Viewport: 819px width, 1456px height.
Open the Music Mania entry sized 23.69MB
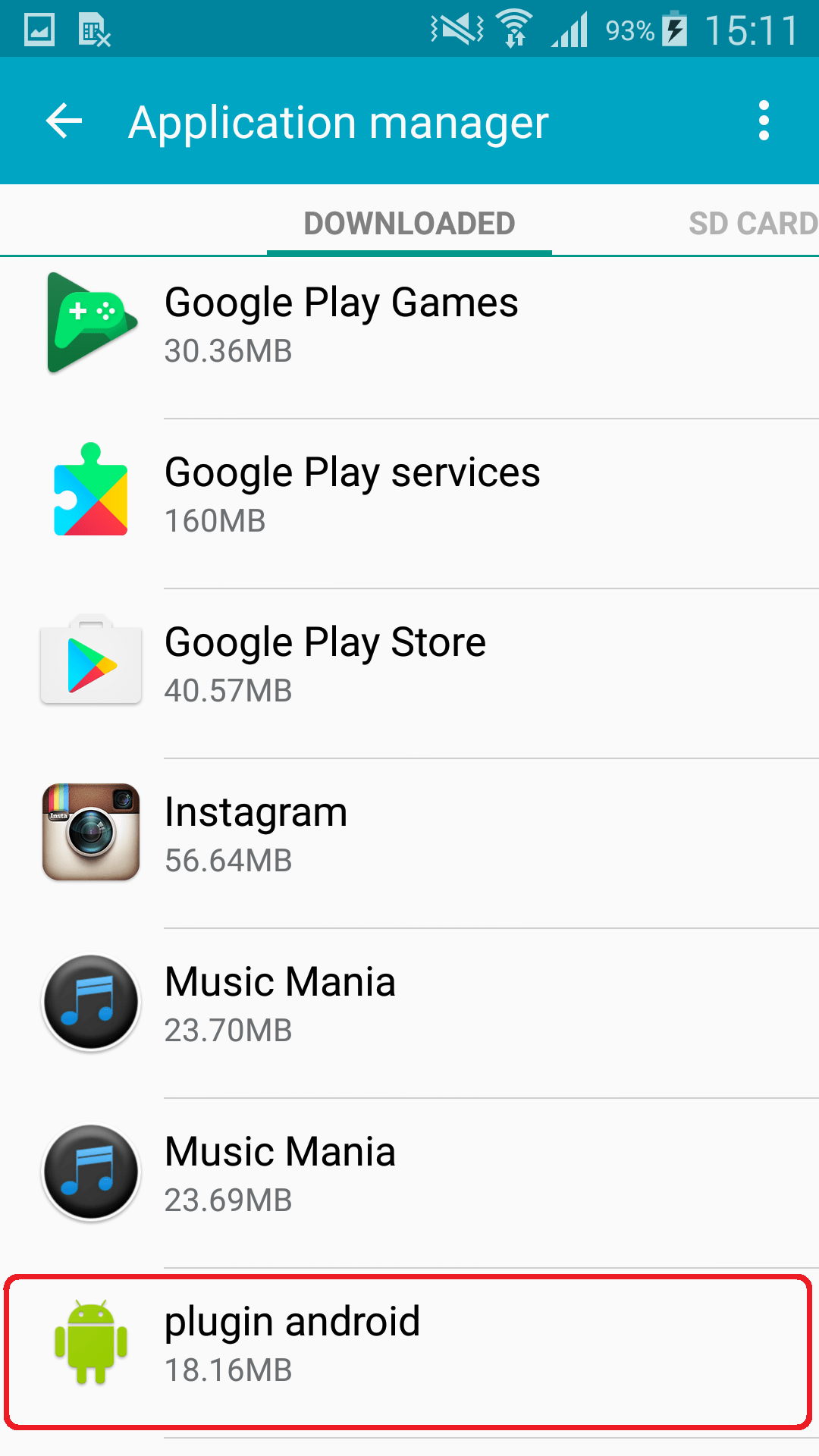[x=409, y=1174]
